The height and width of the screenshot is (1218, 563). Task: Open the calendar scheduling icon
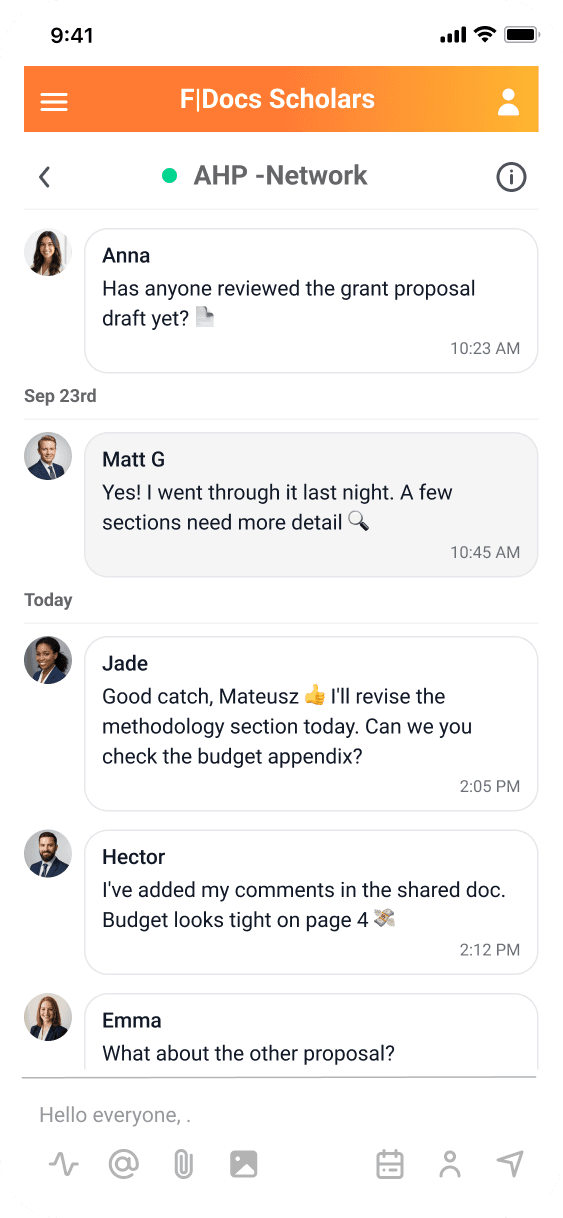[390, 1164]
